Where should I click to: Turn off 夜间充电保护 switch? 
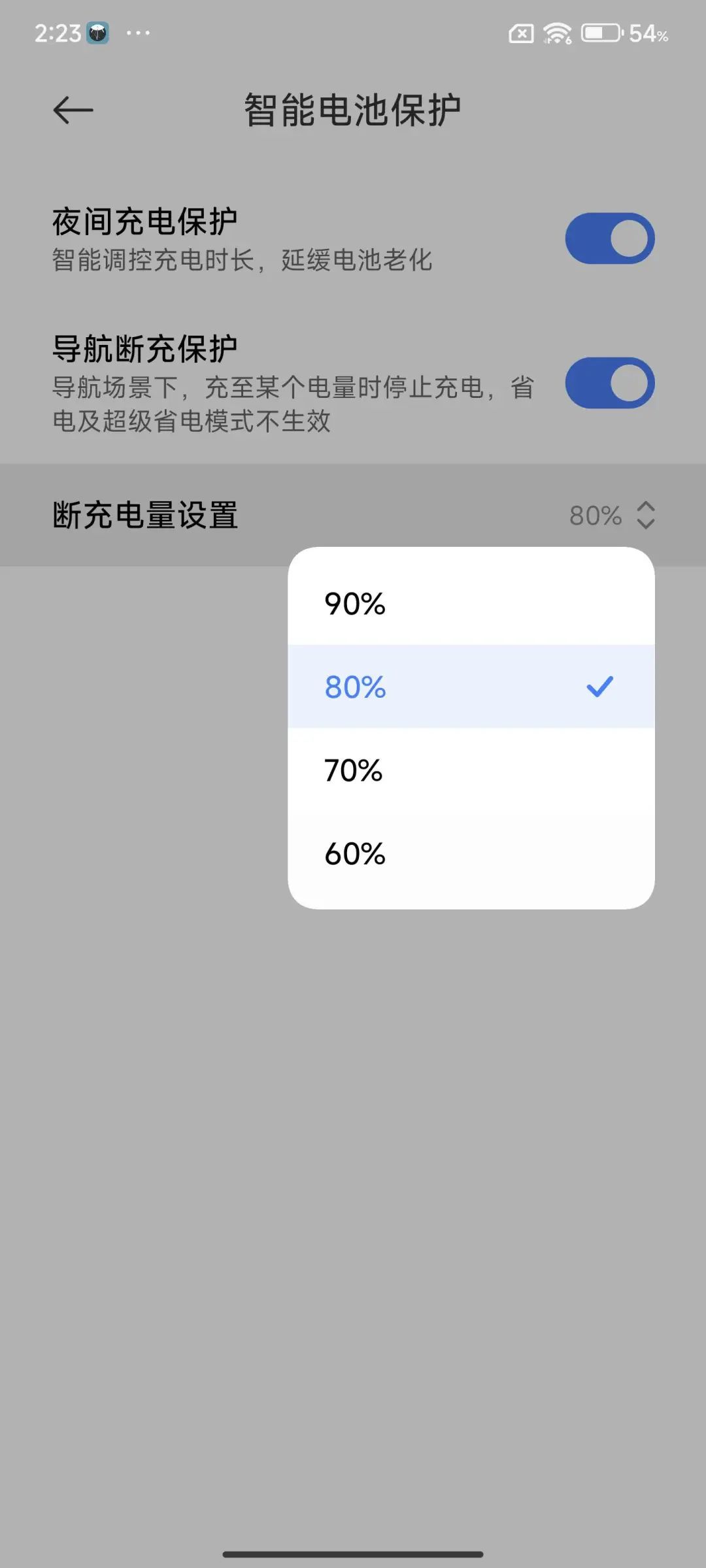[609, 238]
